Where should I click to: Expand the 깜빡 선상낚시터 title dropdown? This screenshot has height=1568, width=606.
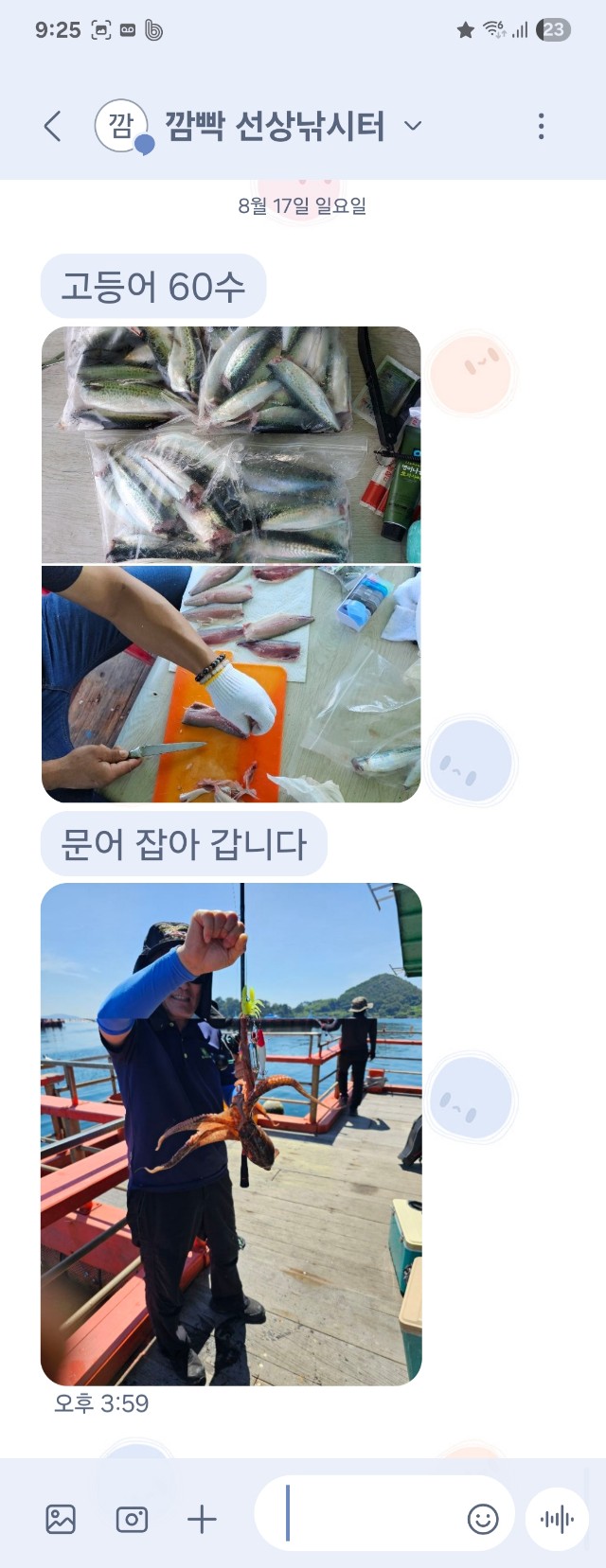[413, 126]
